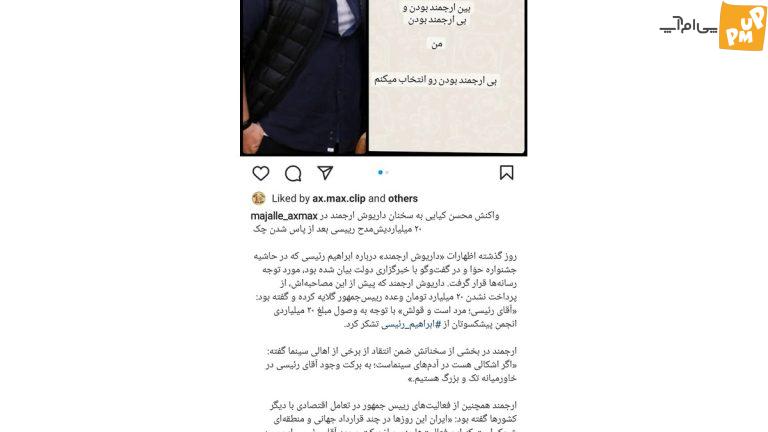Screen dimensions: 768x432
Task: Bookmark this post
Action: [x=506, y=173]
